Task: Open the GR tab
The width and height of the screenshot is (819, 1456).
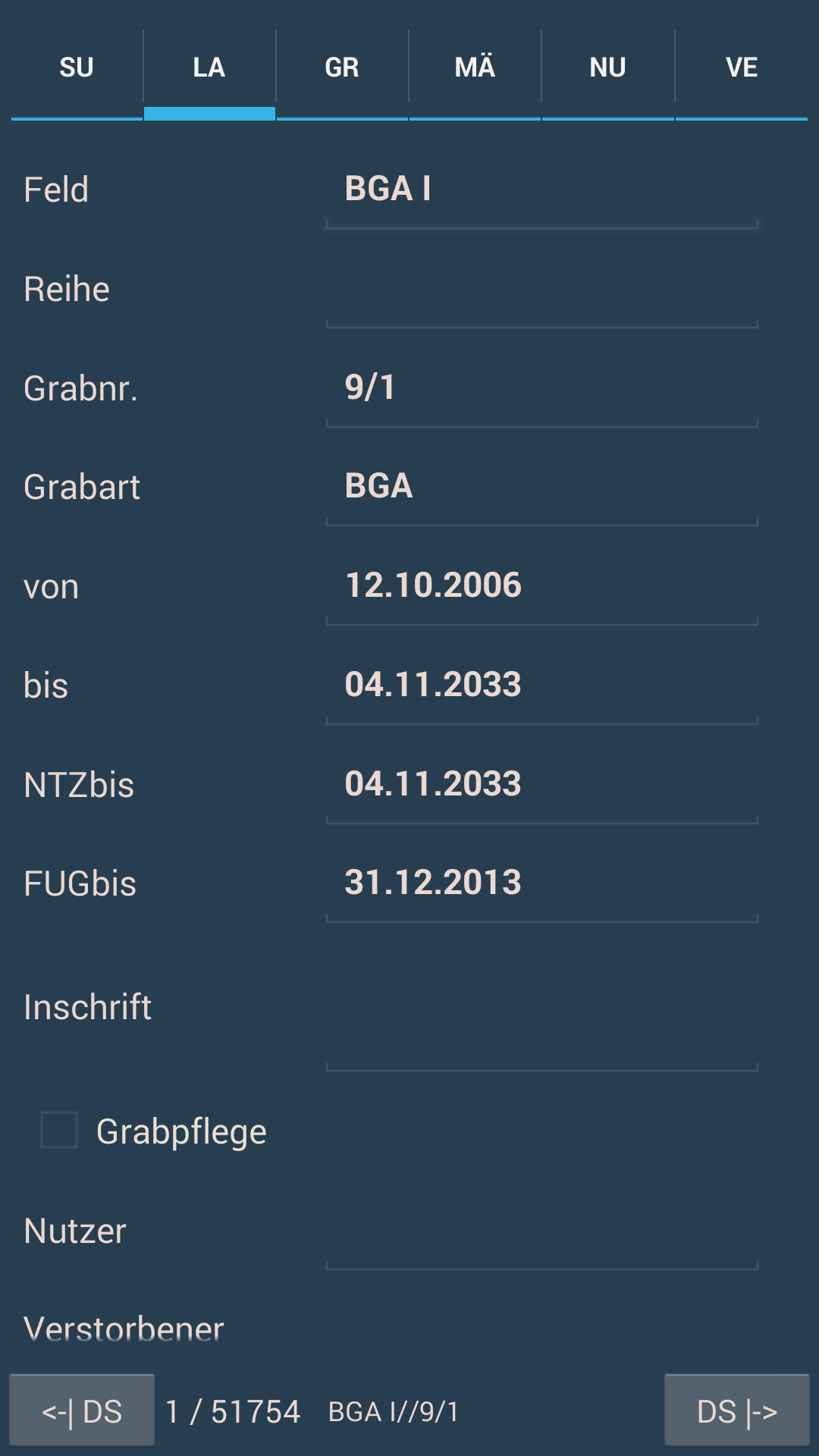Action: 342,67
